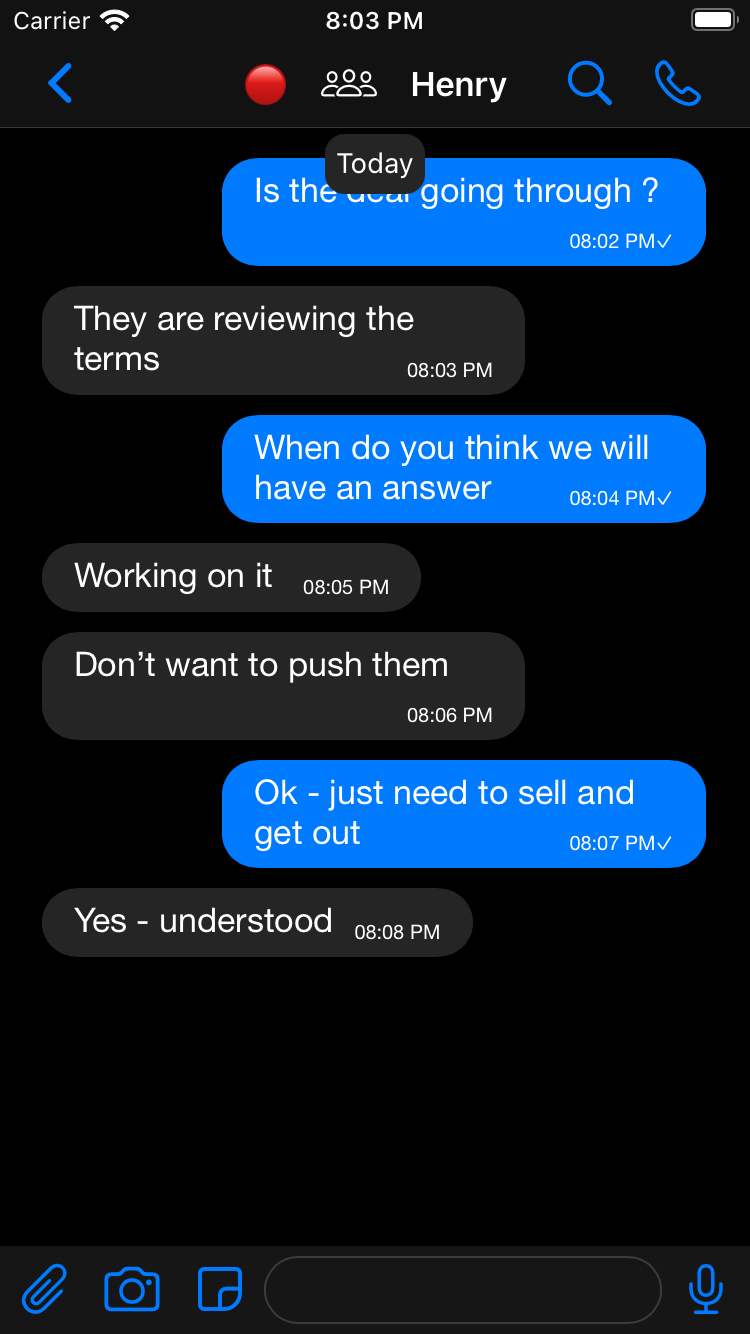This screenshot has width=750, height=1334.
Task: Go back to the chat list
Action: pos(60,83)
